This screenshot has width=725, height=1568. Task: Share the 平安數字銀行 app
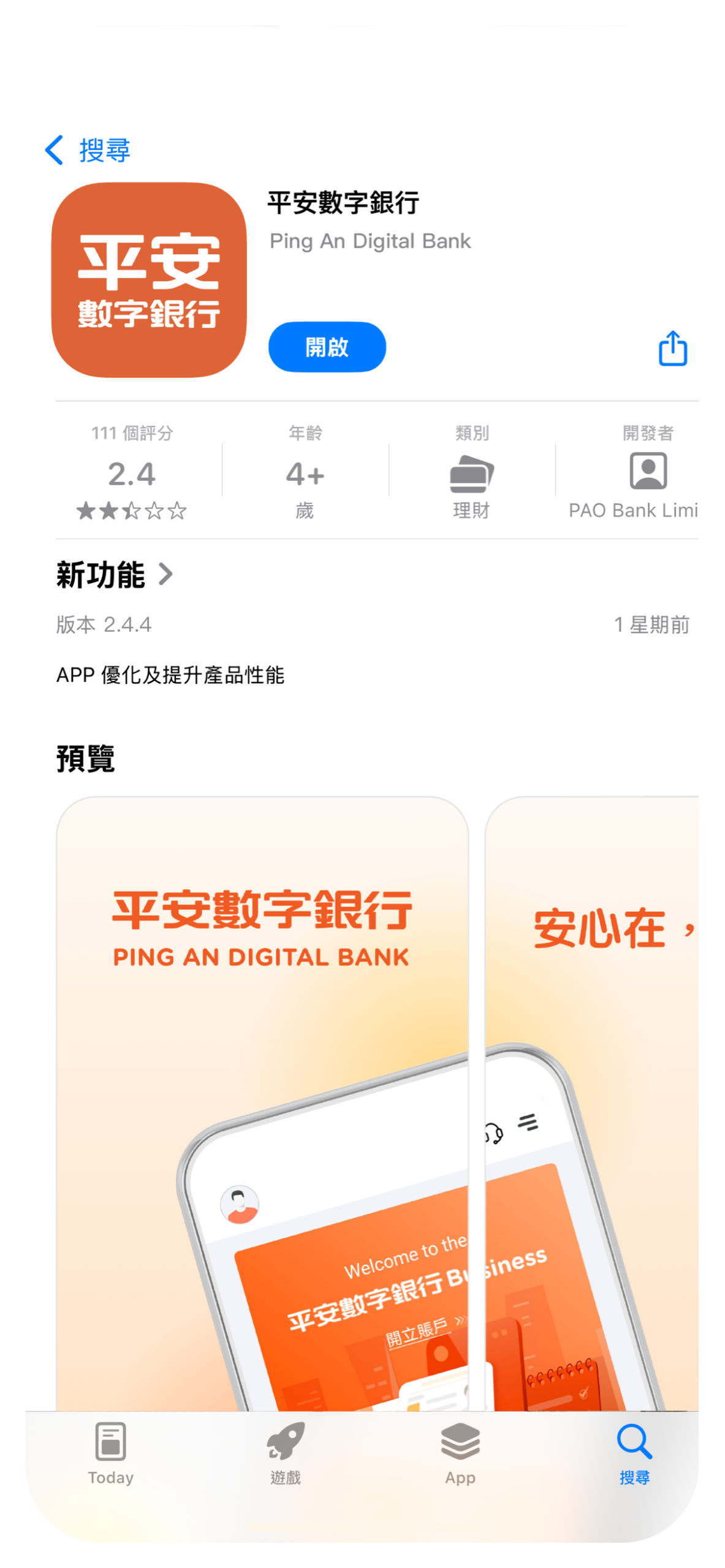[672, 349]
